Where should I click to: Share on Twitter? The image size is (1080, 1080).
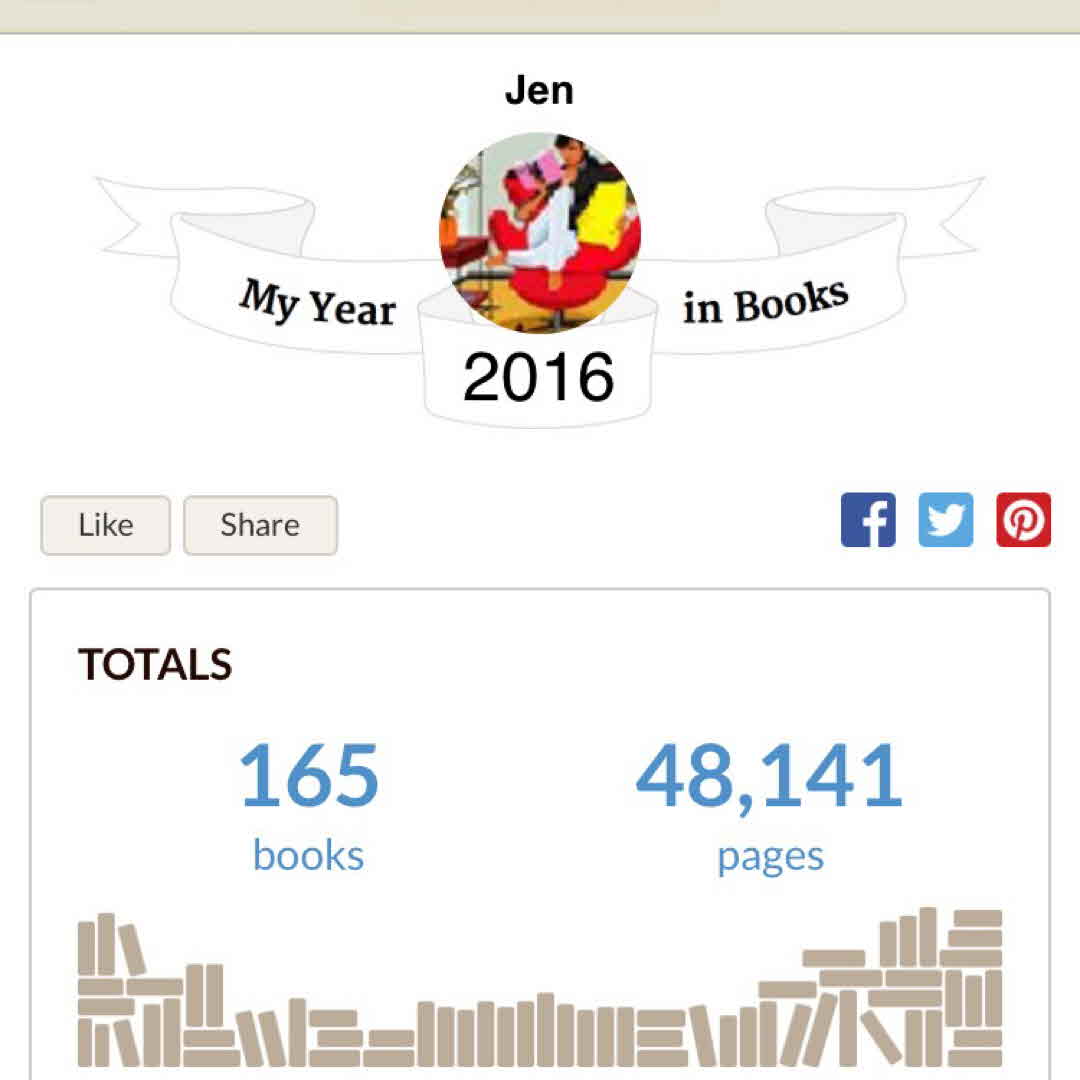click(946, 520)
